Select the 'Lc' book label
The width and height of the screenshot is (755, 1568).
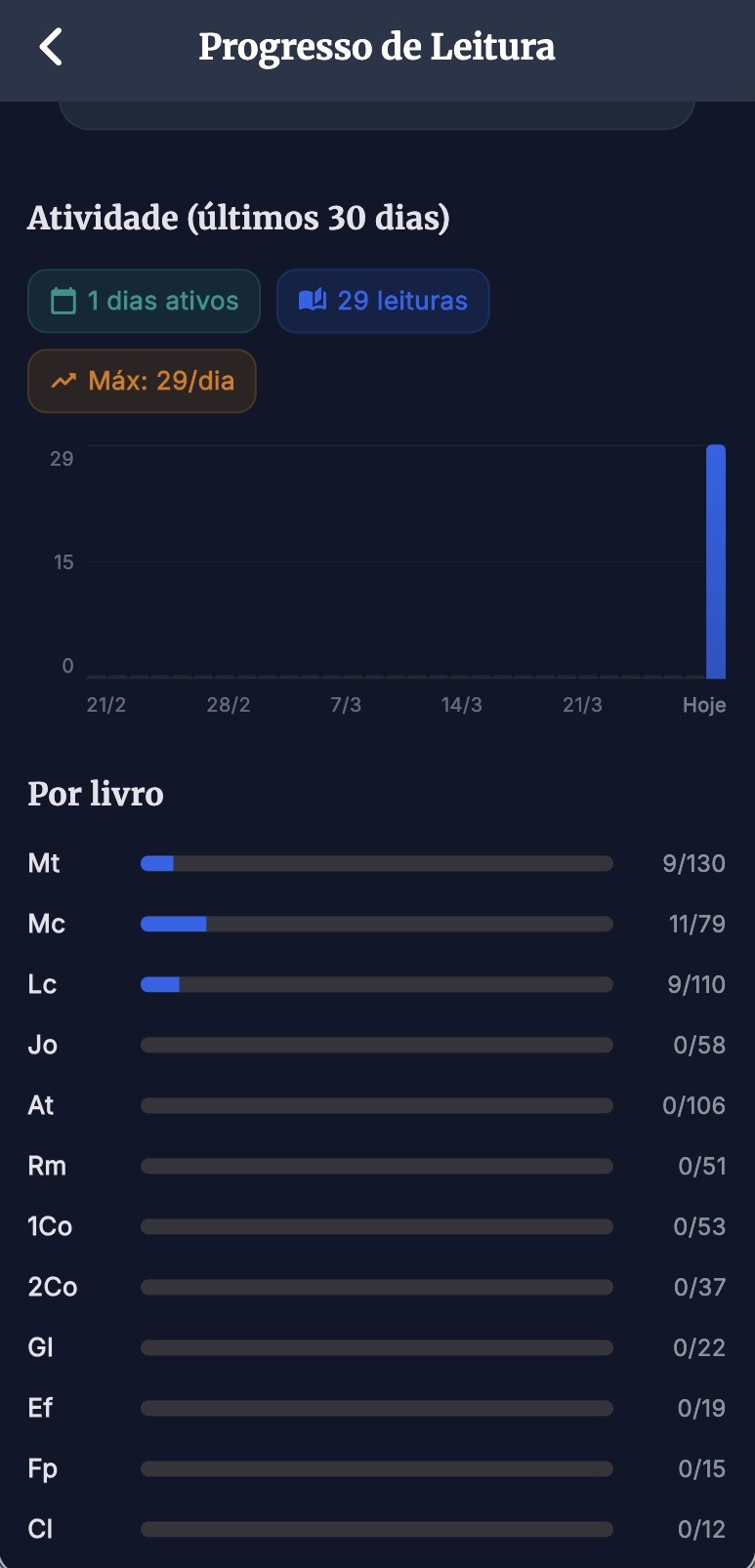pyautogui.click(x=41, y=984)
